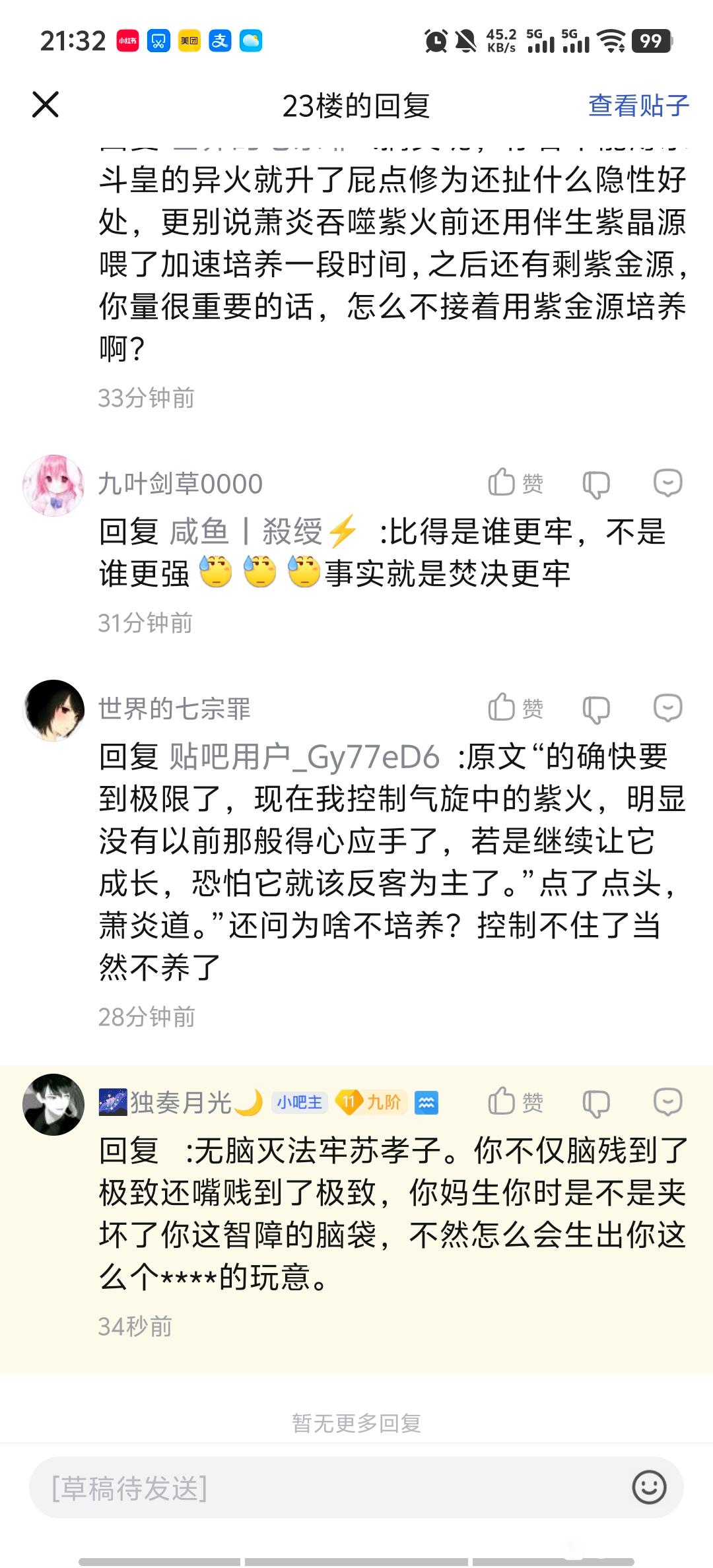Dislike 世界的七宗罪's reply

(x=595, y=709)
